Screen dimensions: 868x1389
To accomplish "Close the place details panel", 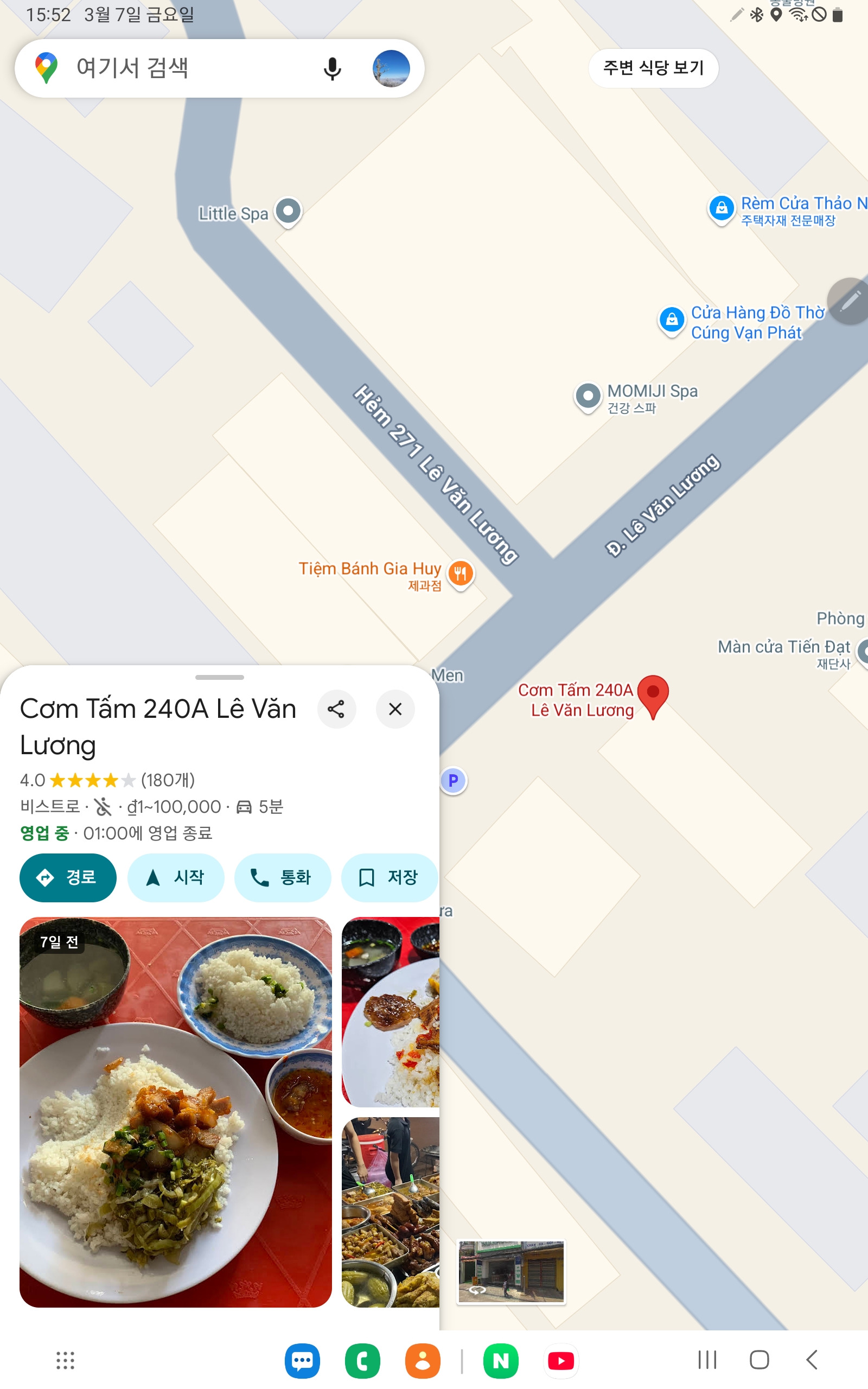I will point(395,709).
